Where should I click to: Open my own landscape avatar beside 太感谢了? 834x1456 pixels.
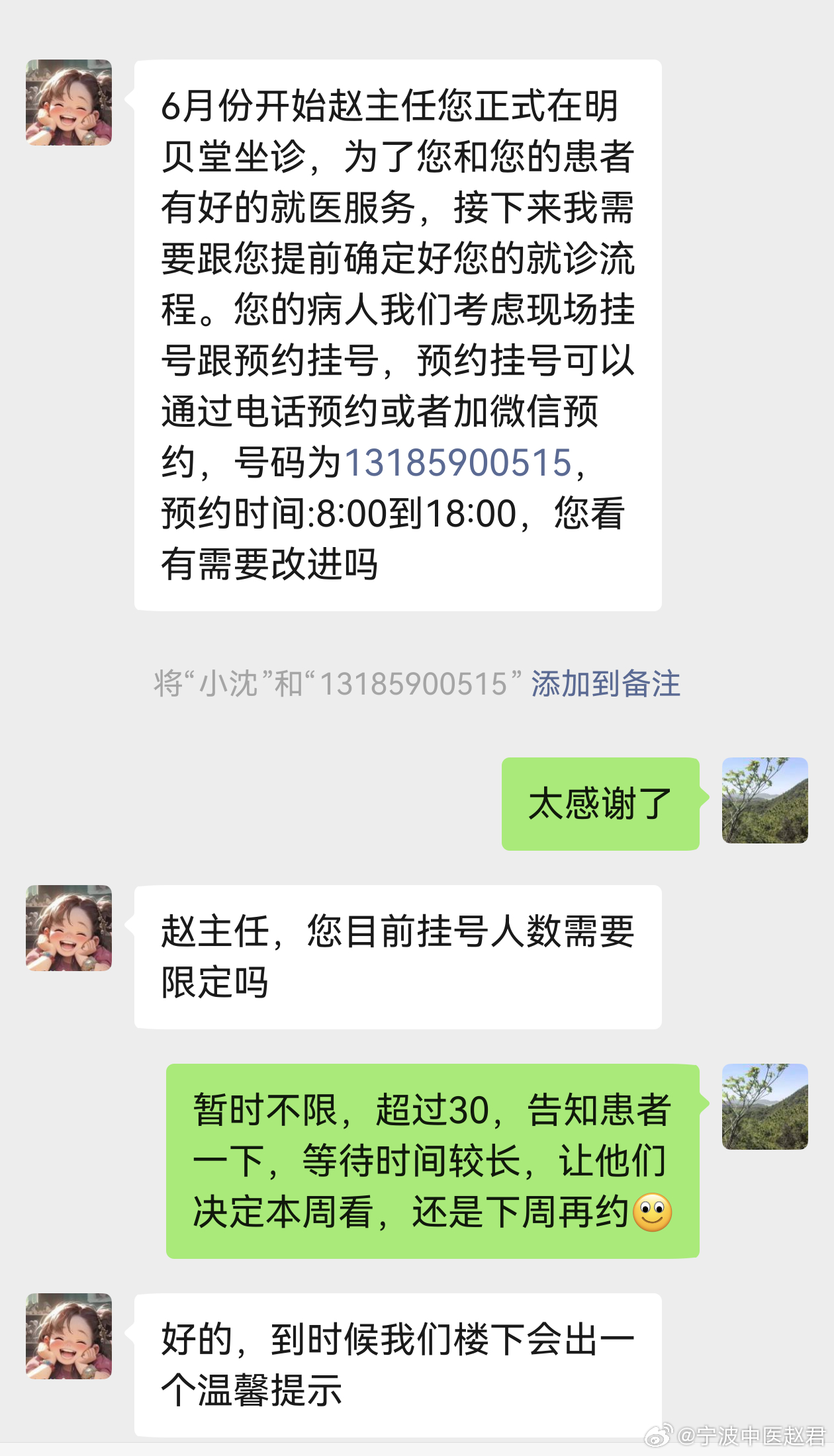click(764, 800)
